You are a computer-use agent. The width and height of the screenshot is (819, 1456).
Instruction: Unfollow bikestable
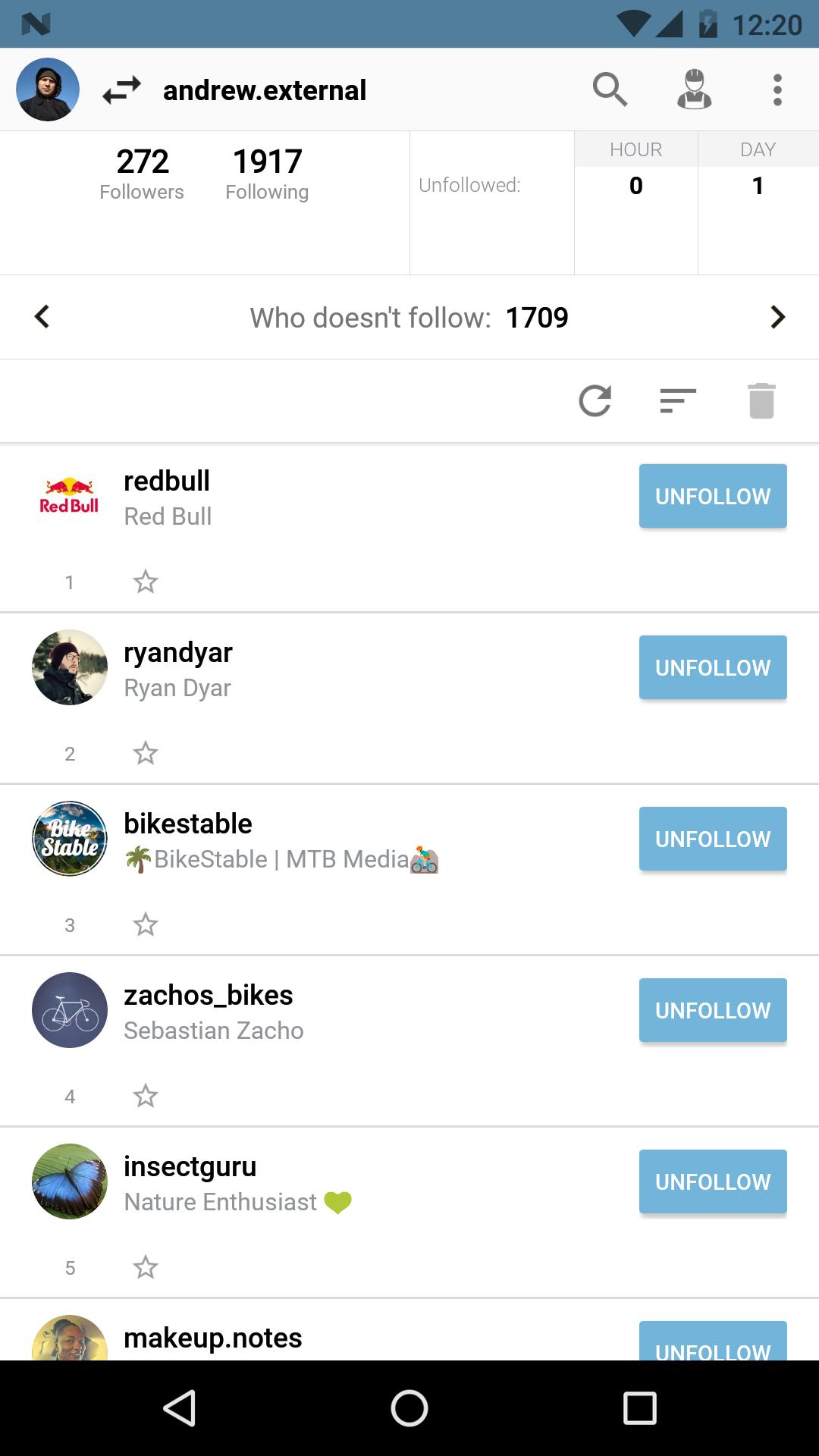click(713, 839)
